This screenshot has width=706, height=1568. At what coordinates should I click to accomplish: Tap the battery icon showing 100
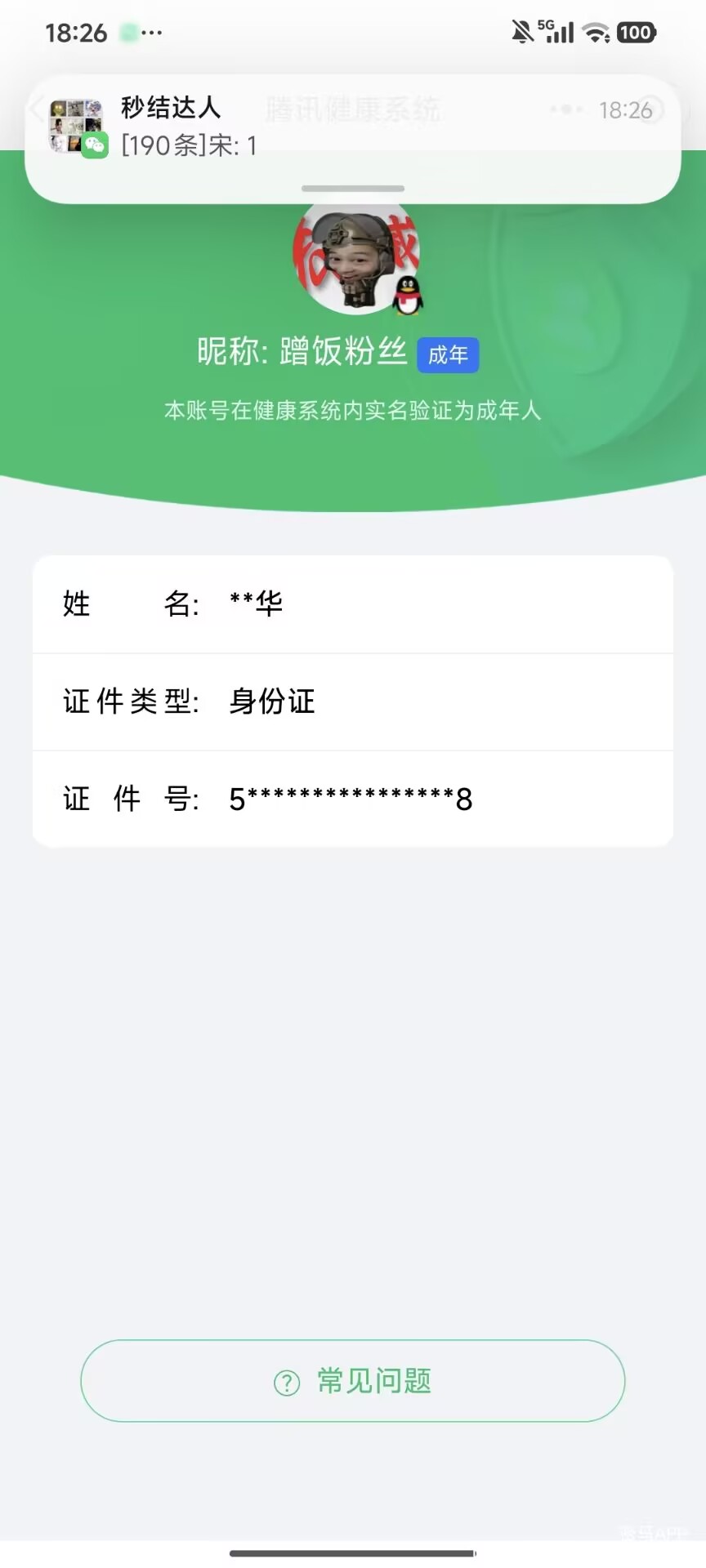637,31
